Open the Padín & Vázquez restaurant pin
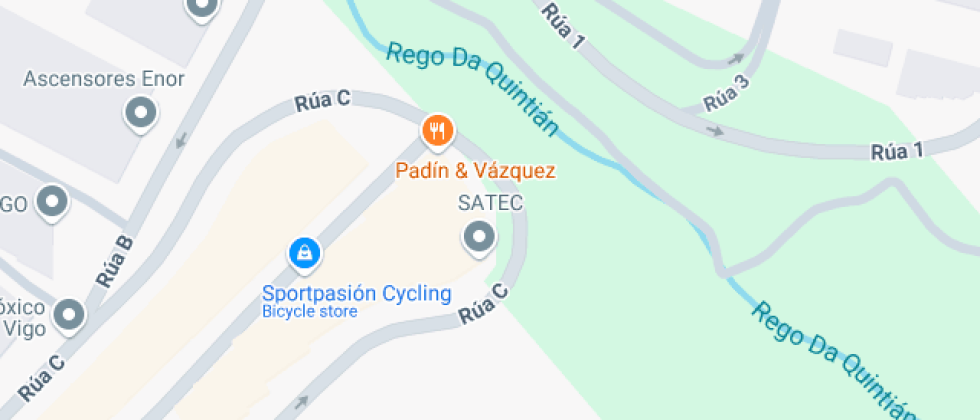The image size is (980, 420). (437, 130)
